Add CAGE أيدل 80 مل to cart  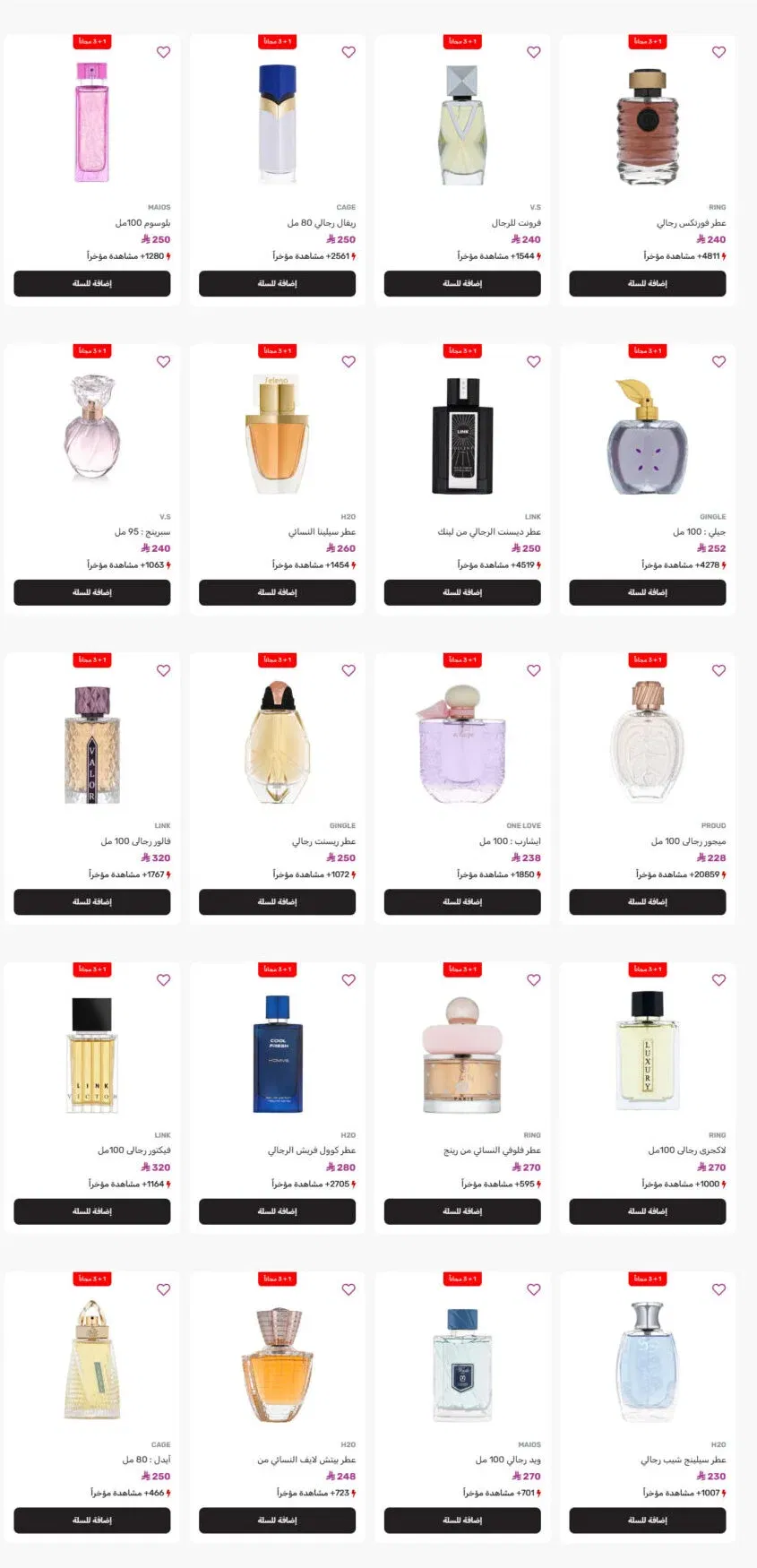click(91, 1521)
